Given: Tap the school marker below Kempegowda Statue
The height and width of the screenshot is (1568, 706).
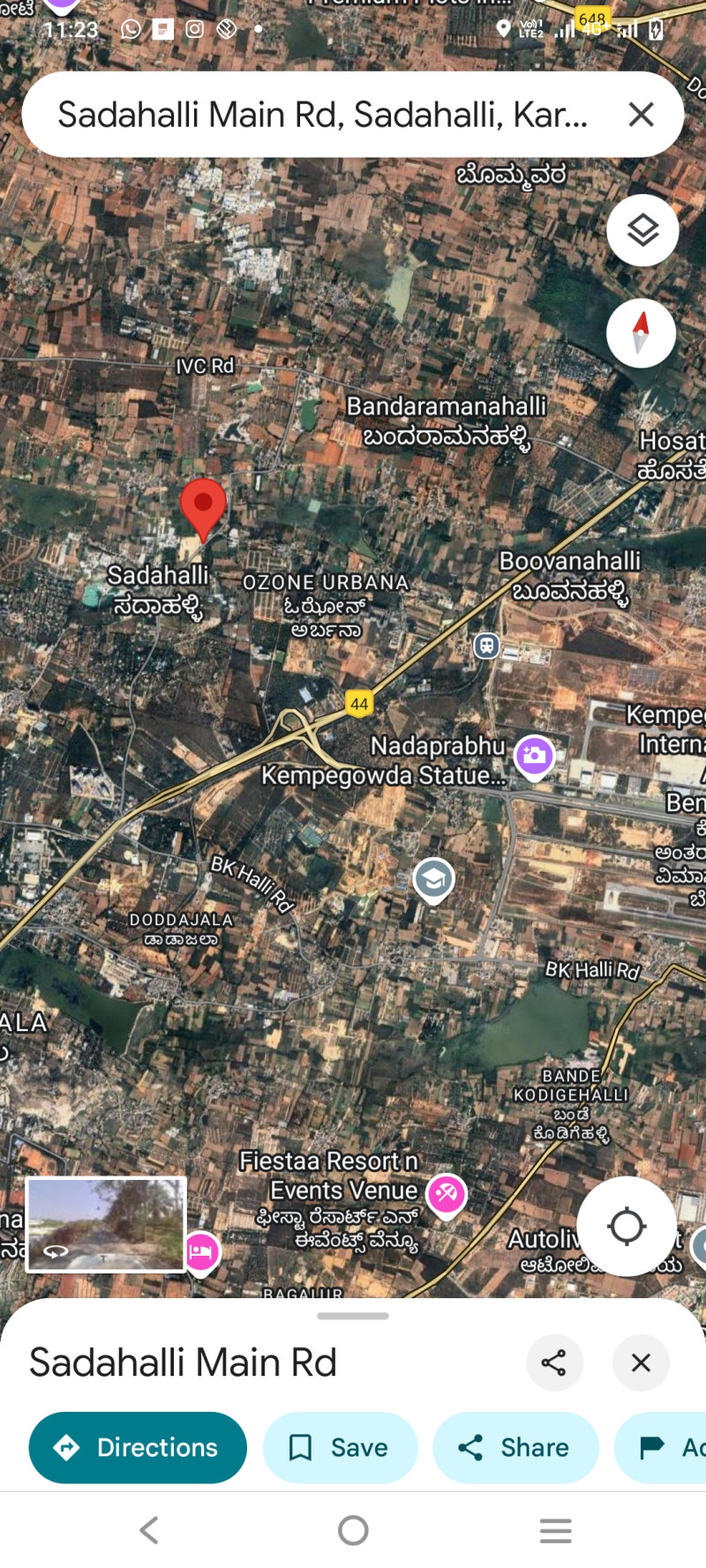Looking at the screenshot, I should click(x=433, y=879).
